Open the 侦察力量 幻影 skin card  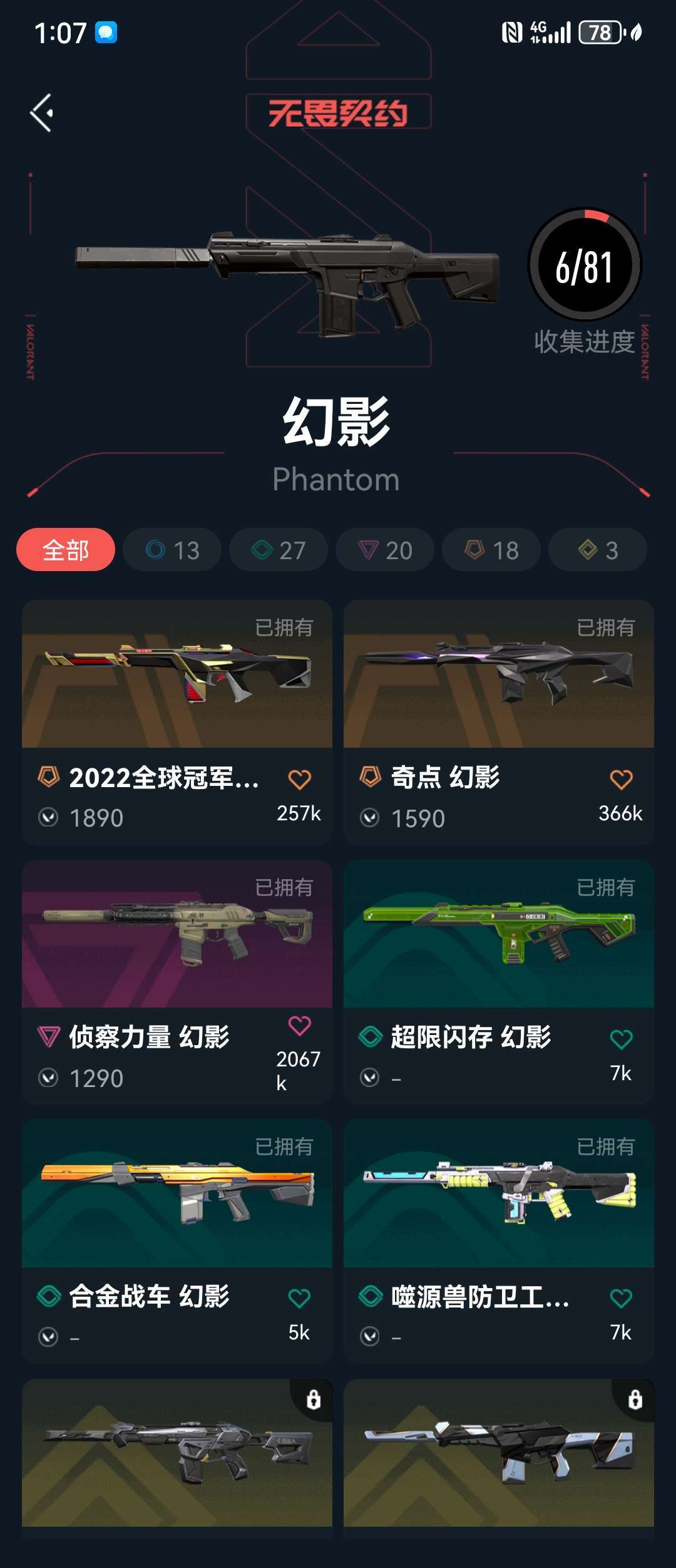(177, 982)
